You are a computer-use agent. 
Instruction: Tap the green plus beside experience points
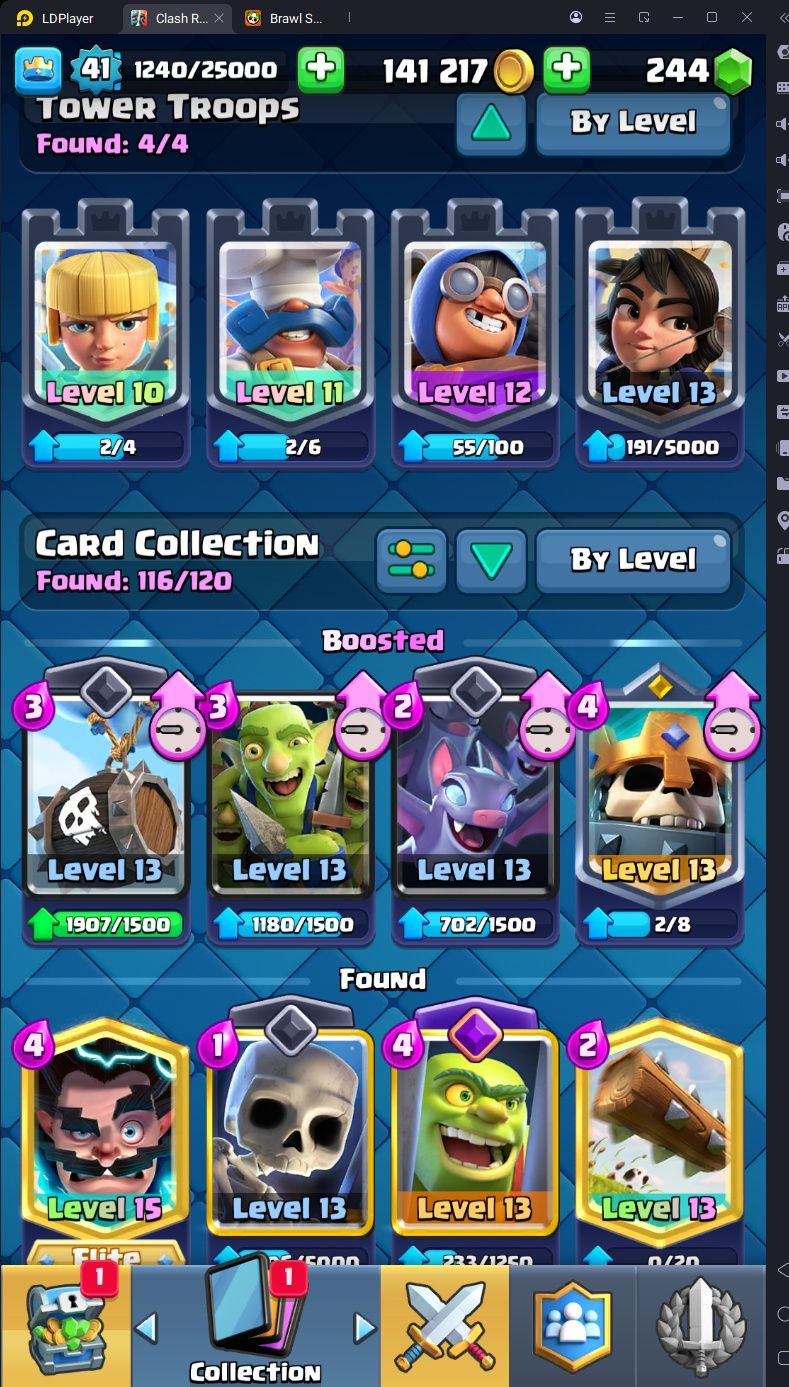click(x=320, y=69)
